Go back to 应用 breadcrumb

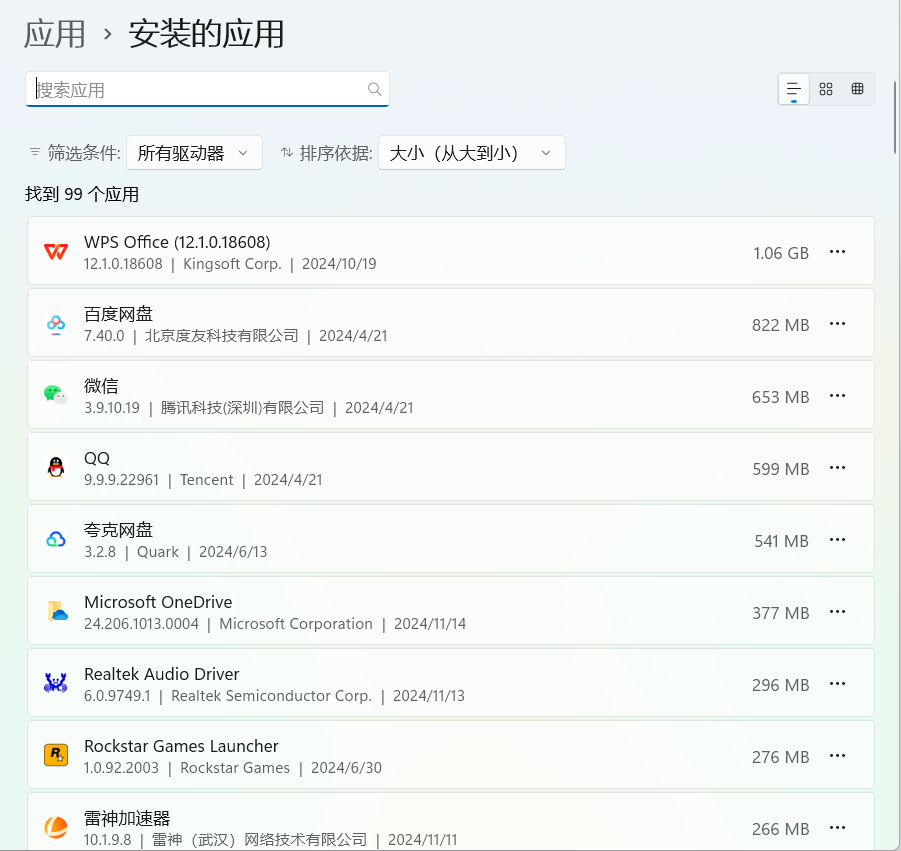(55, 34)
